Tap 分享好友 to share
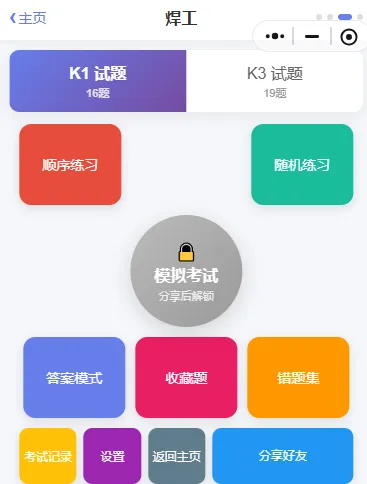 tap(283, 456)
